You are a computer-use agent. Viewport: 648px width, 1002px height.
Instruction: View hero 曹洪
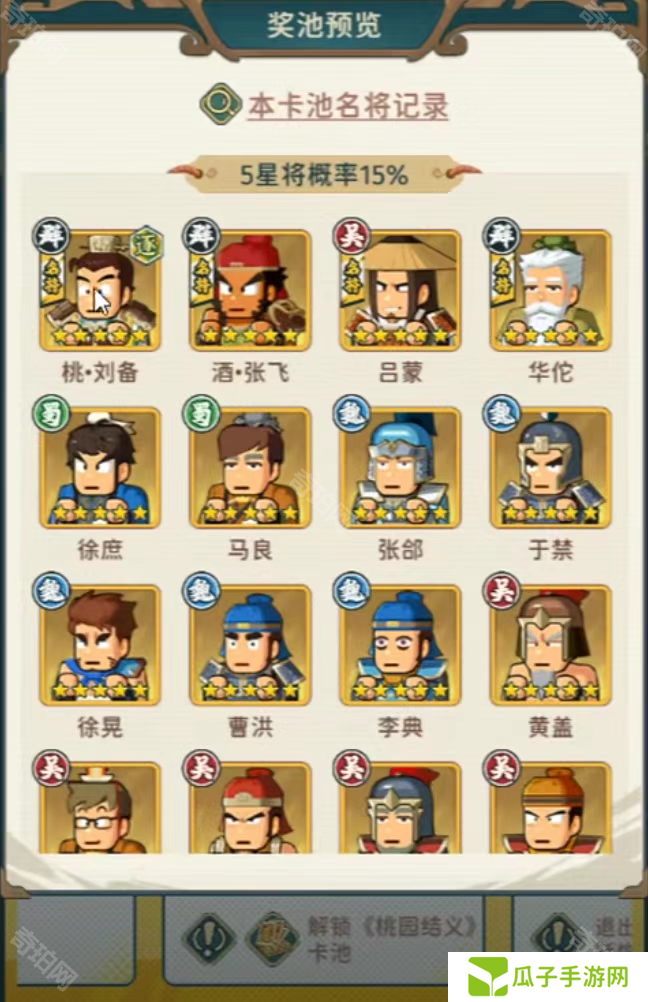click(250, 645)
